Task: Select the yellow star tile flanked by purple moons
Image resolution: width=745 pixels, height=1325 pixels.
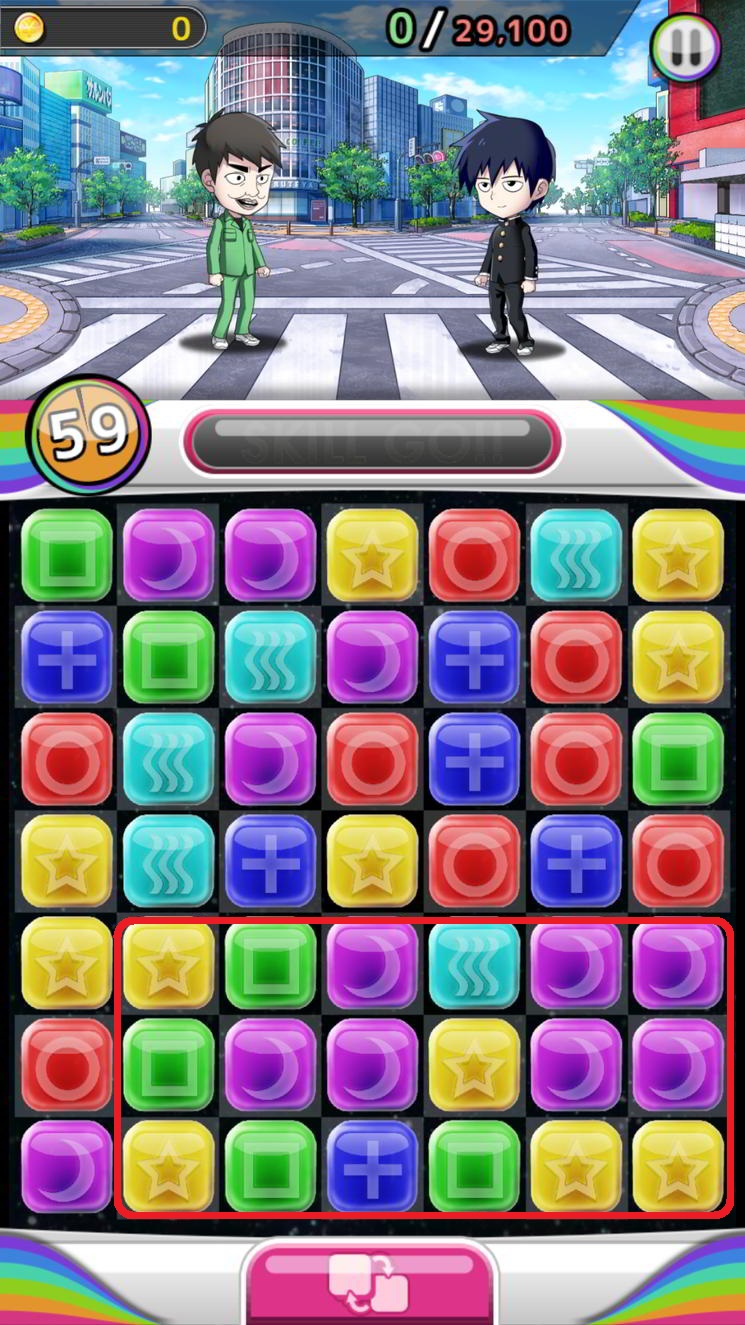Action: click(474, 1065)
